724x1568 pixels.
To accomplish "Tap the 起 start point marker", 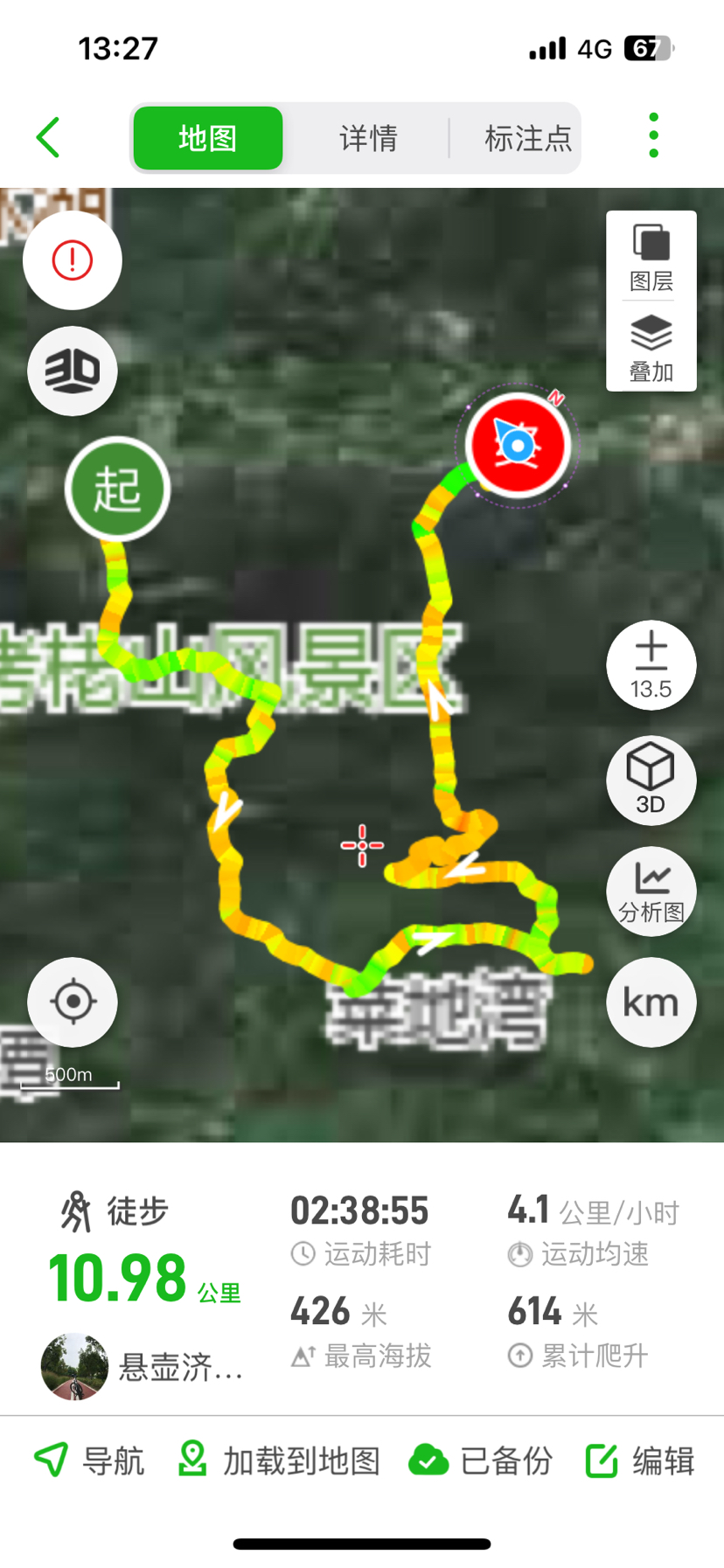I will pos(117,489).
